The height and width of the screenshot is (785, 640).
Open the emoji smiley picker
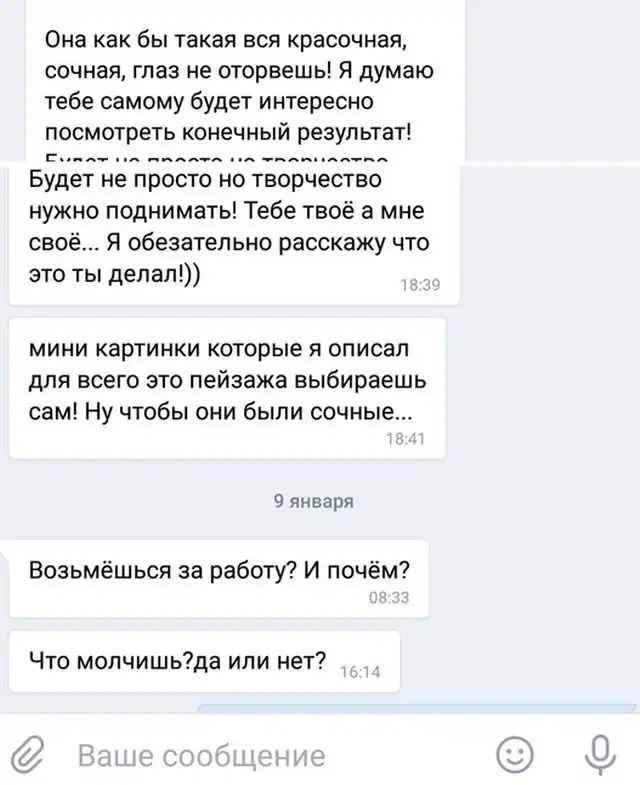click(x=516, y=754)
